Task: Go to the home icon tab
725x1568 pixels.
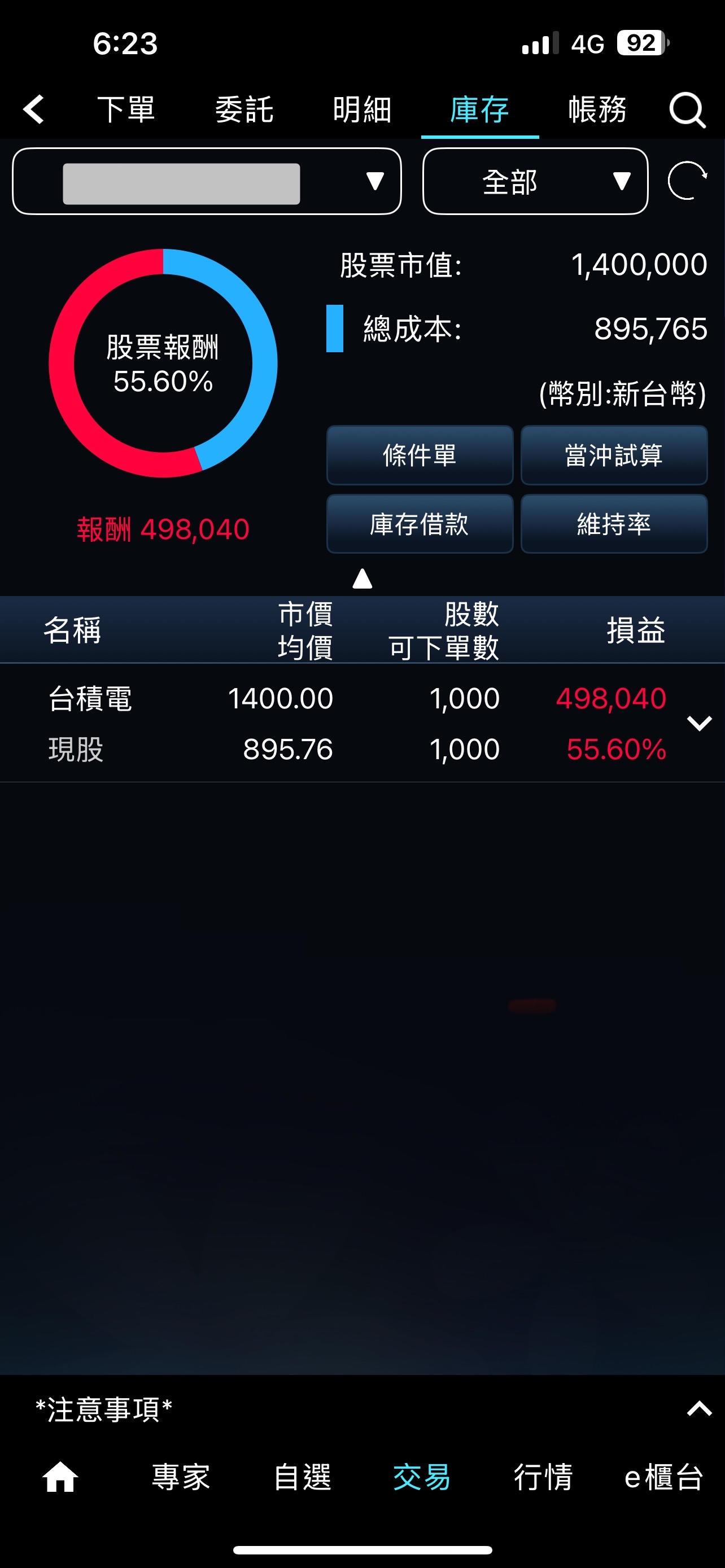Action: (60, 1477)
